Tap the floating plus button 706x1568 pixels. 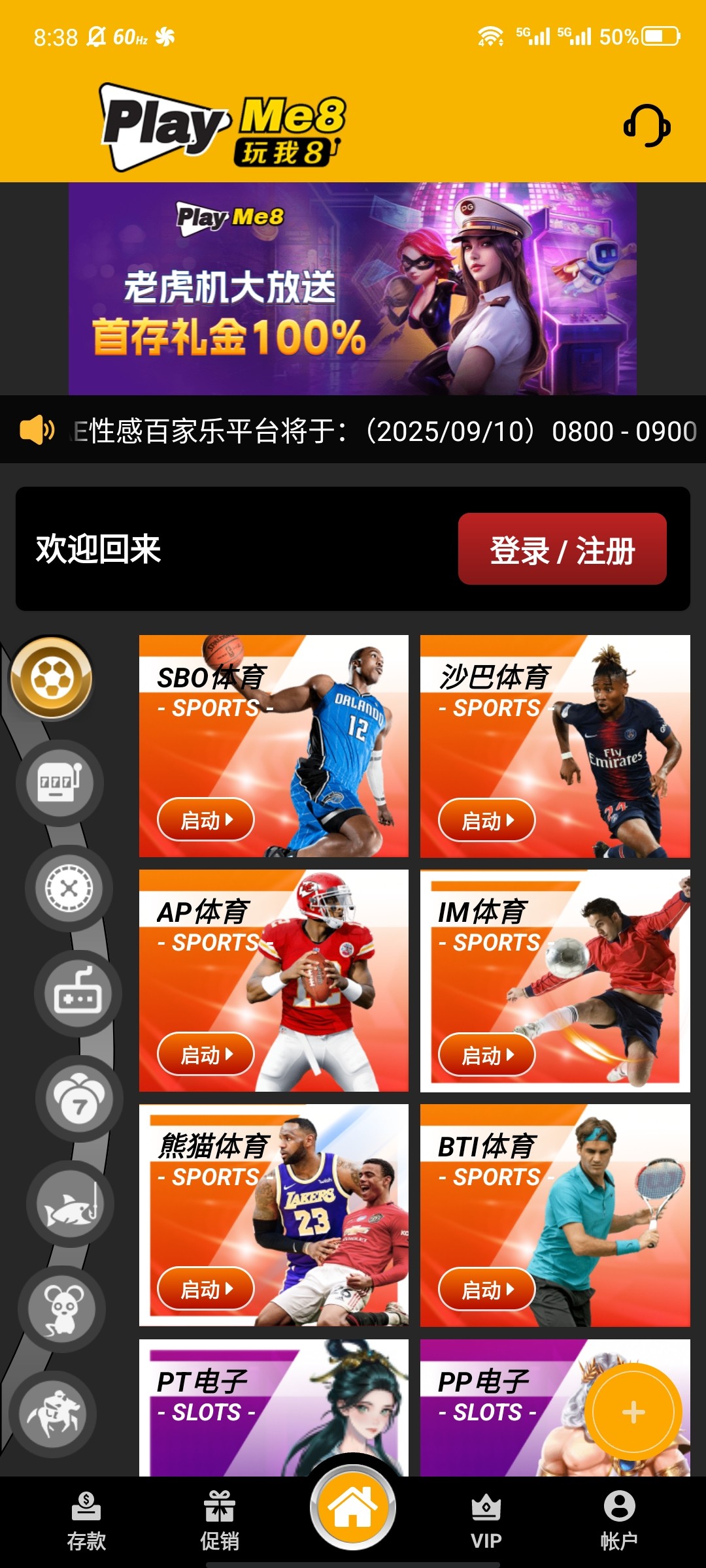pyautogui.click(x=633, y=1413)
